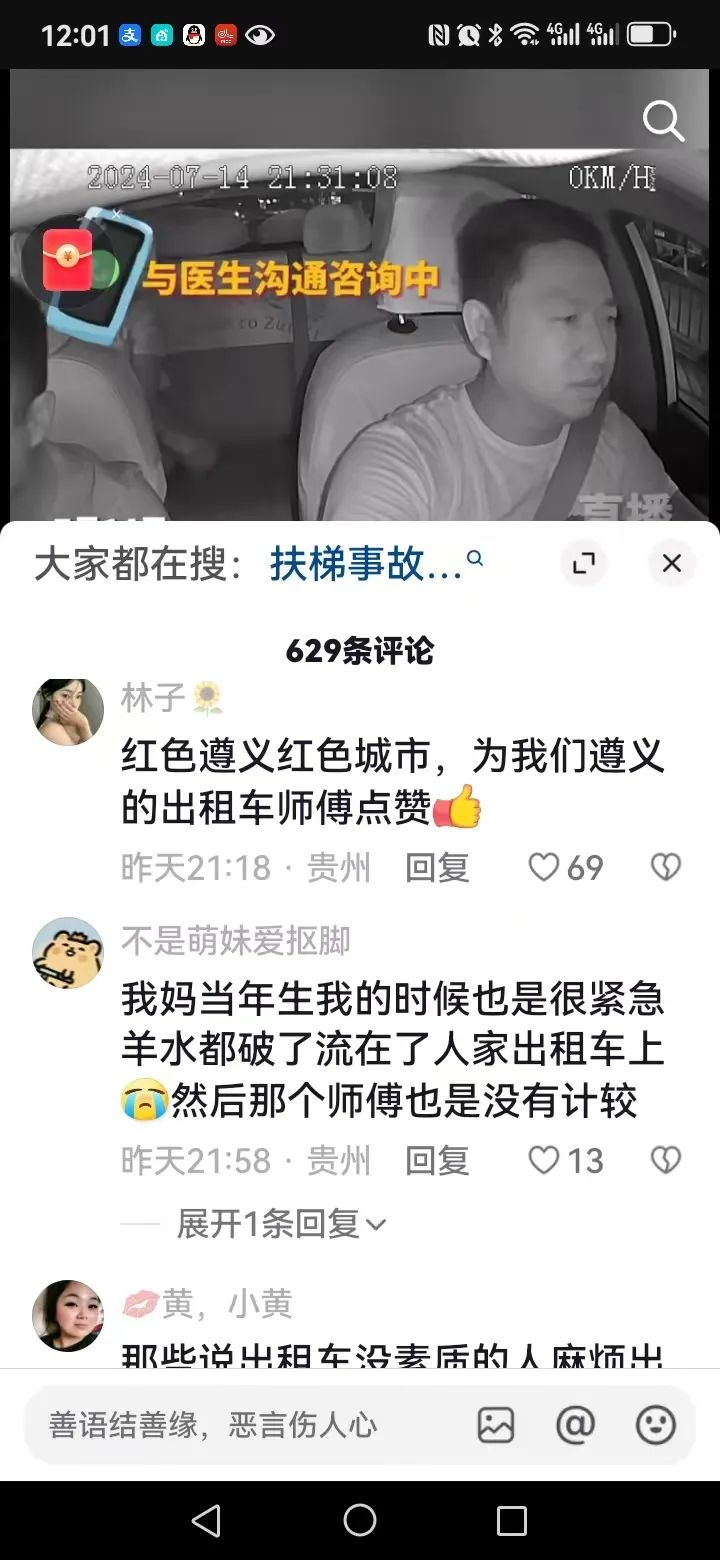
Task: Tap the search icon above the video
Action: pyautogui.click(x=663, y=122)
